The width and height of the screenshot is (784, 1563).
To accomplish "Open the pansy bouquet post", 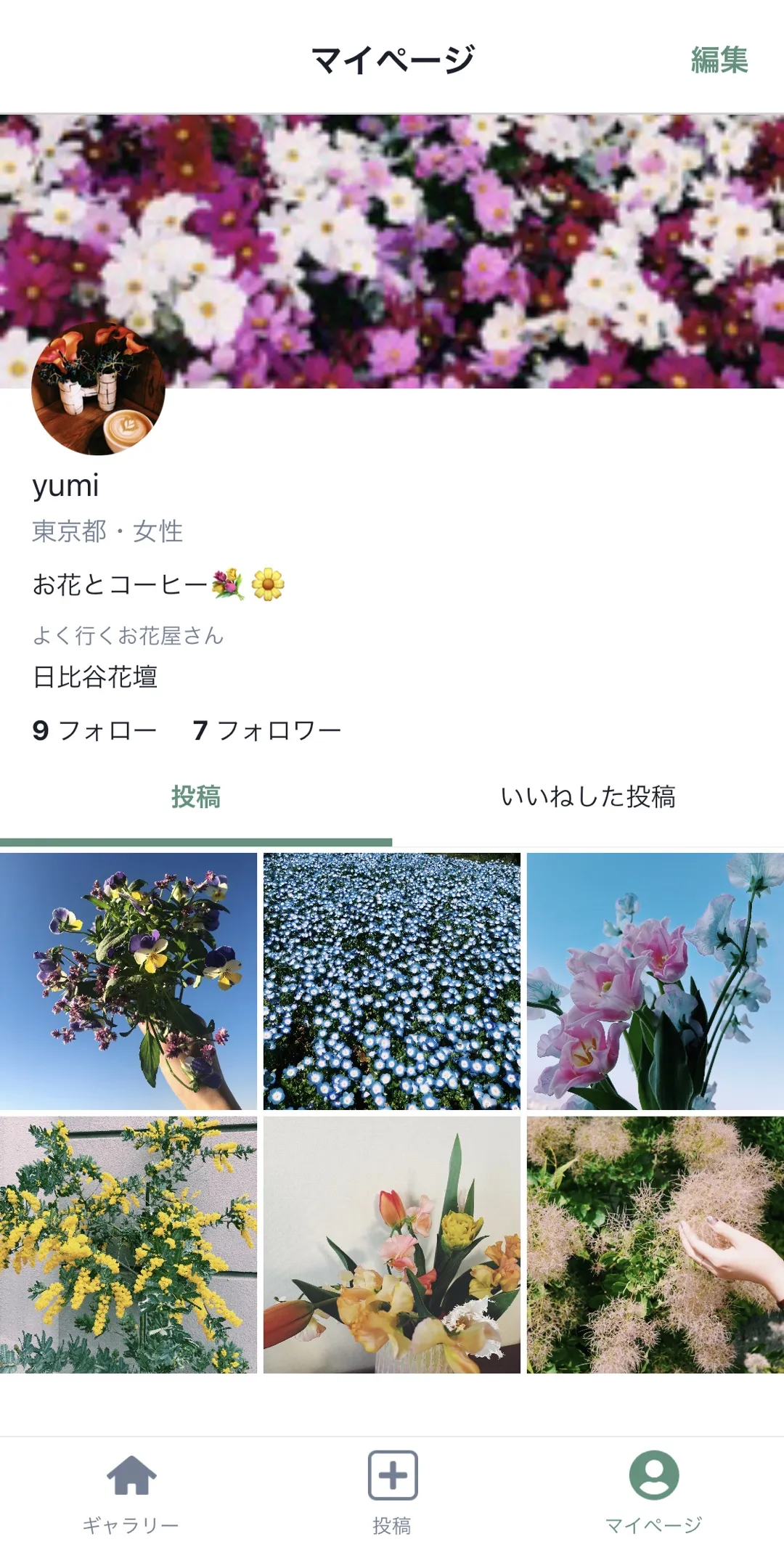I will (128, 981).
